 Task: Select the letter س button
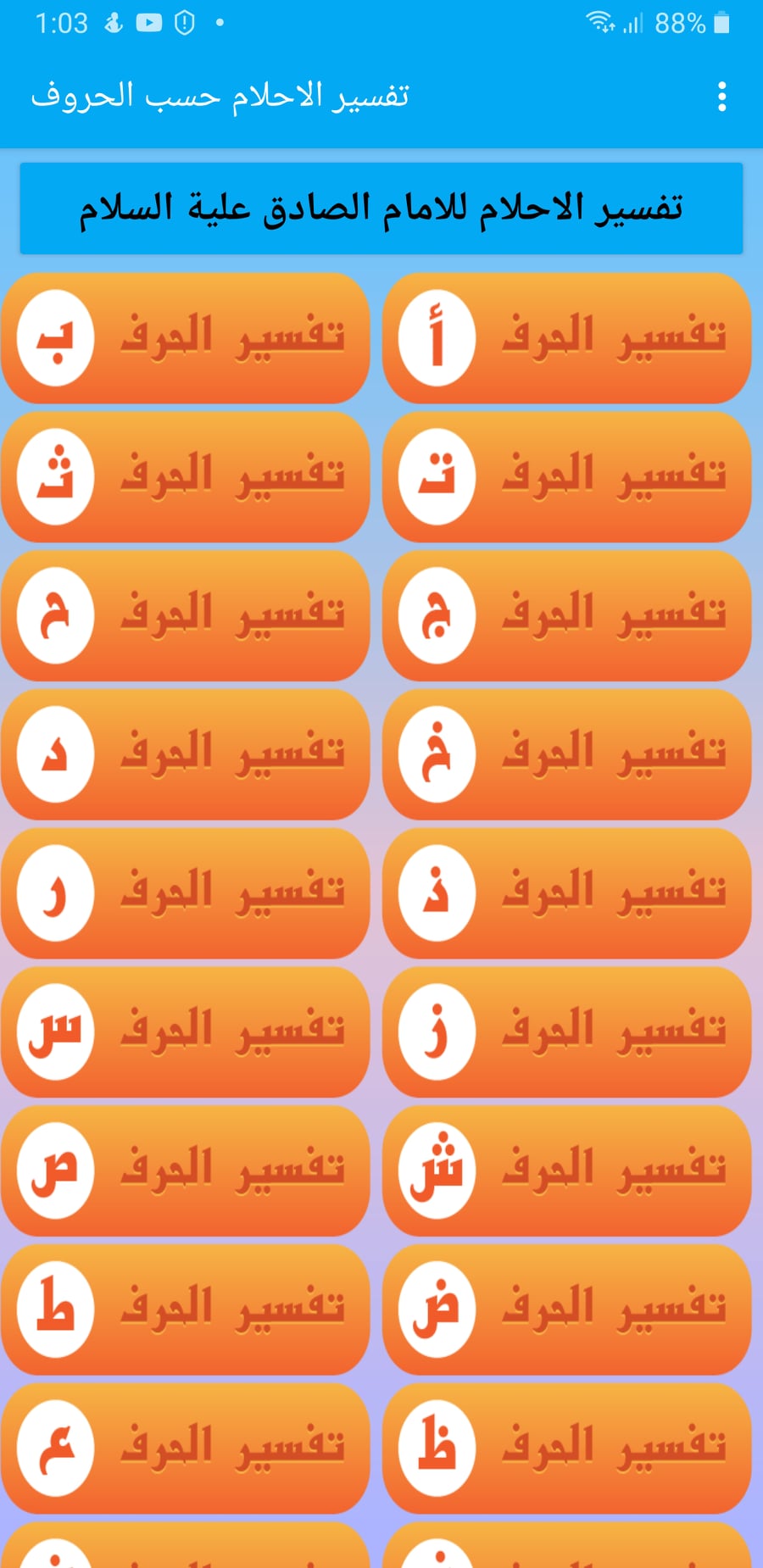(186, 1032)
